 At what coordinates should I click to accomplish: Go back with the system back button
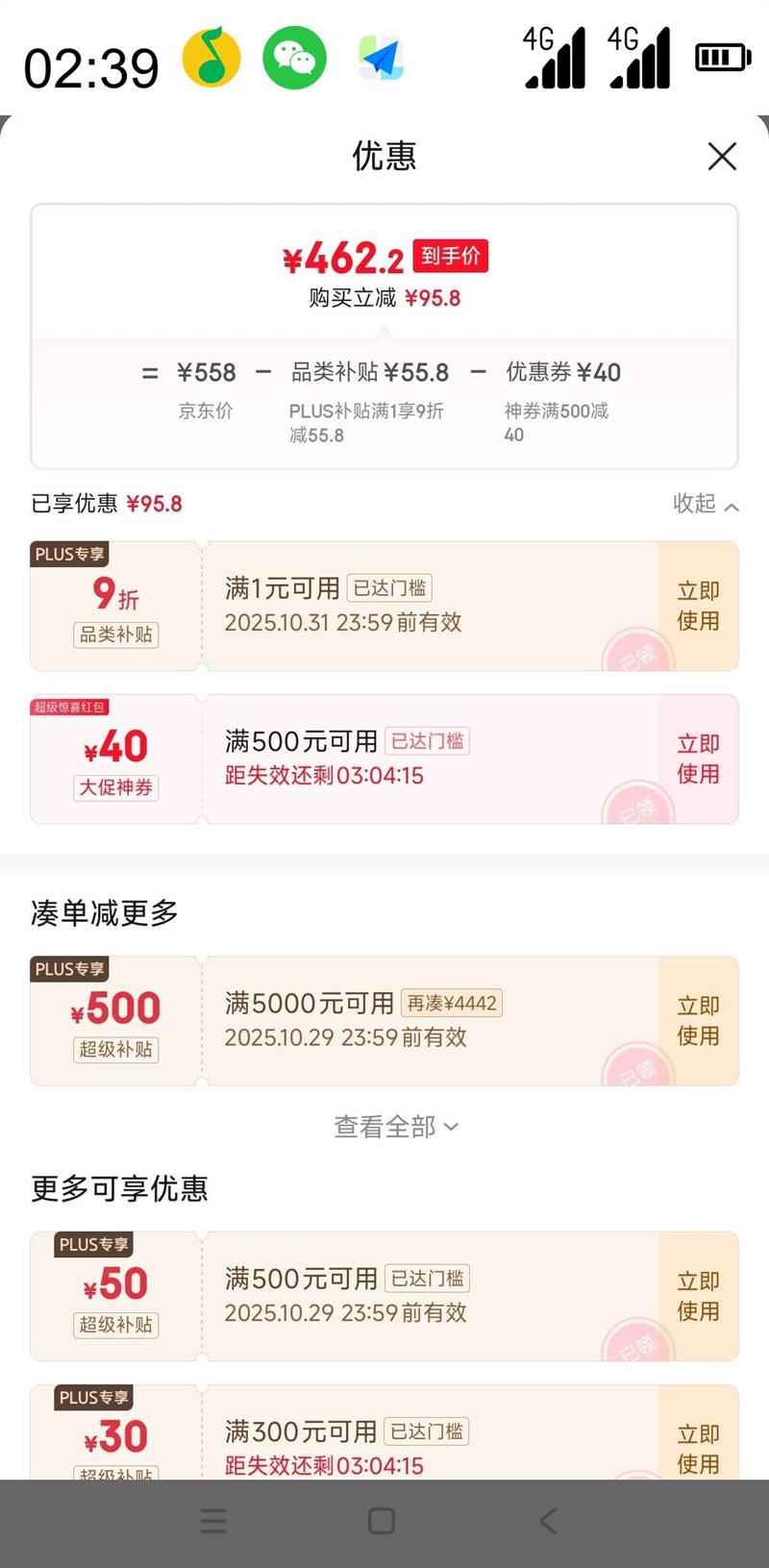point(549,1521)
